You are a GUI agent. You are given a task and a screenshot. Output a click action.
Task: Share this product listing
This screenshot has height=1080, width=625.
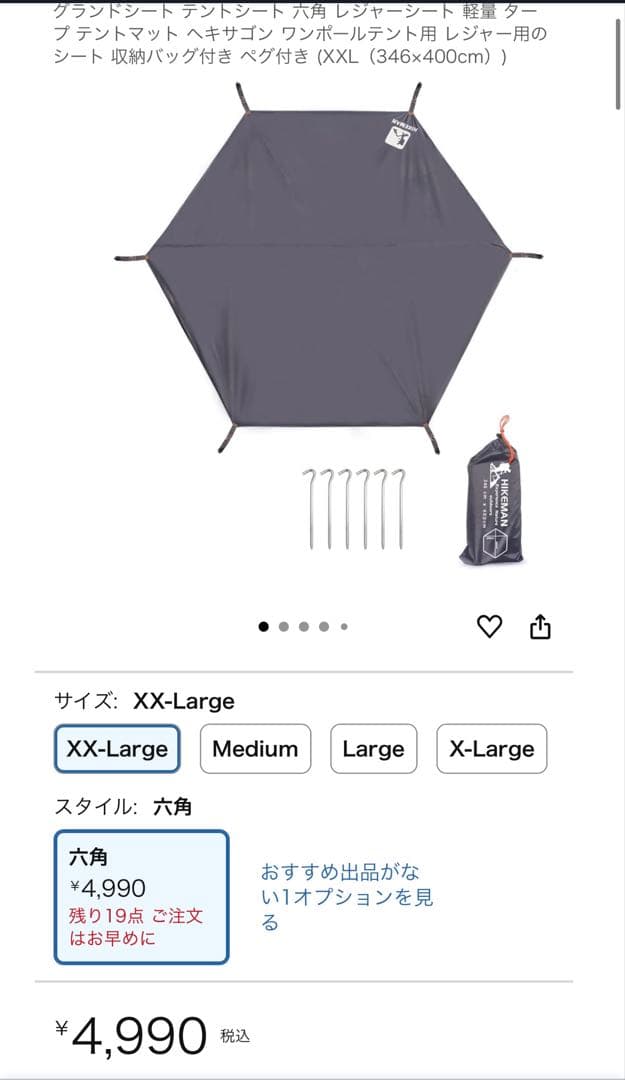pos(540,627)
